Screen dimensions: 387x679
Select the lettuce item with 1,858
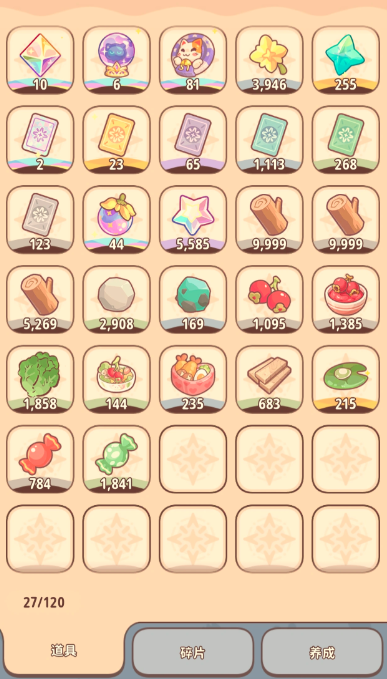coord(40,379)
